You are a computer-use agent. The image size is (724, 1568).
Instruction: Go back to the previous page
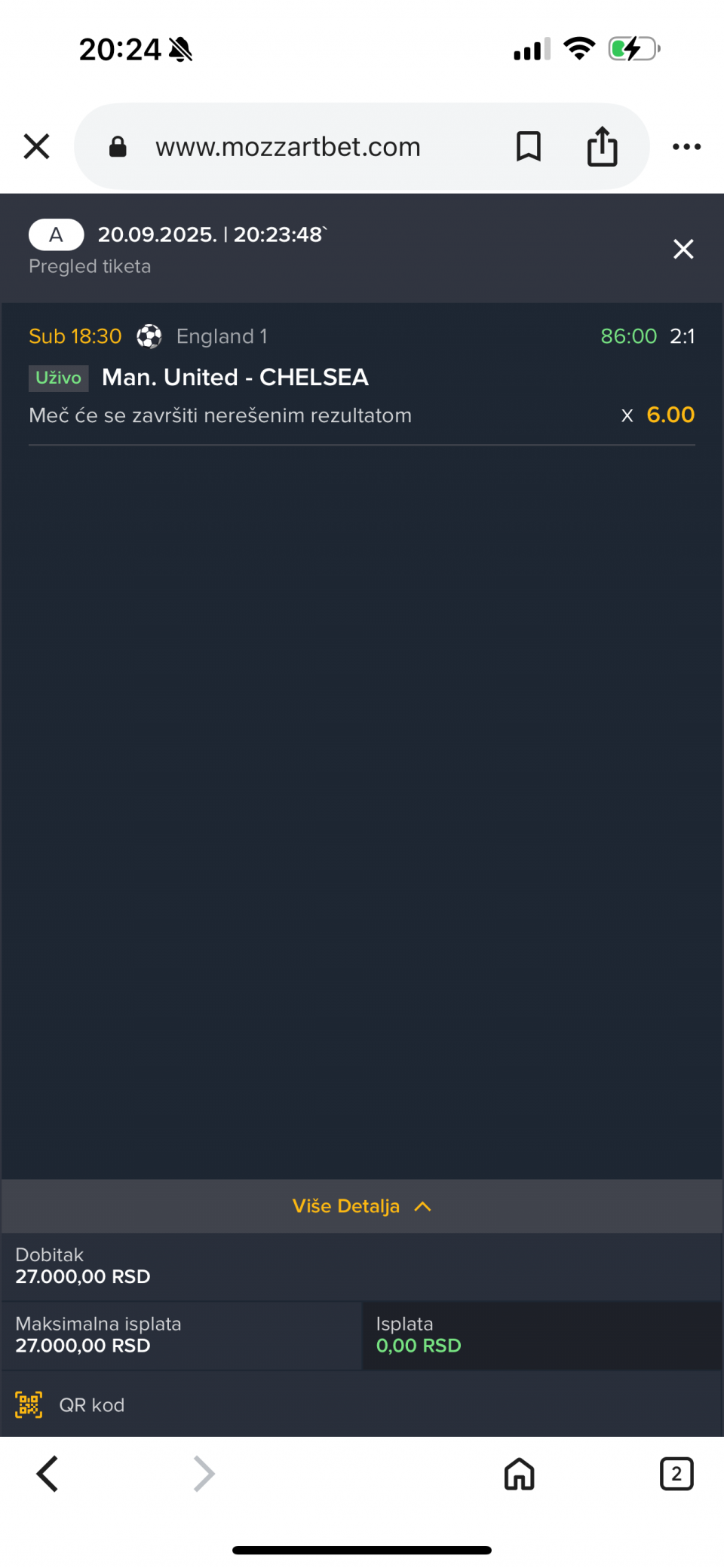pyautogui.click(x=48, y=1474)
